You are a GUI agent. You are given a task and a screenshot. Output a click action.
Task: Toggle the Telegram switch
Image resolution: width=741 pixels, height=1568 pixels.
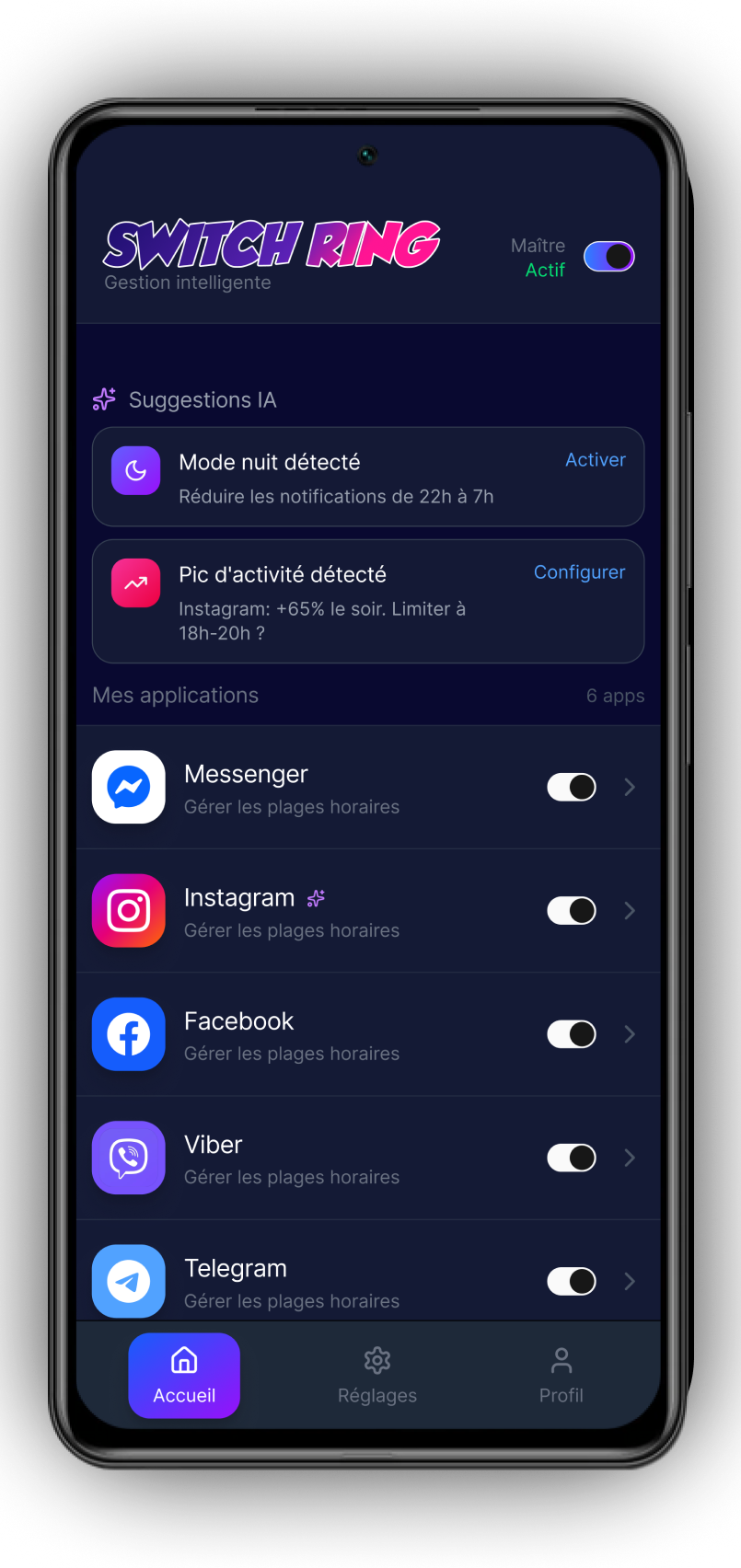click(571, 1281)
